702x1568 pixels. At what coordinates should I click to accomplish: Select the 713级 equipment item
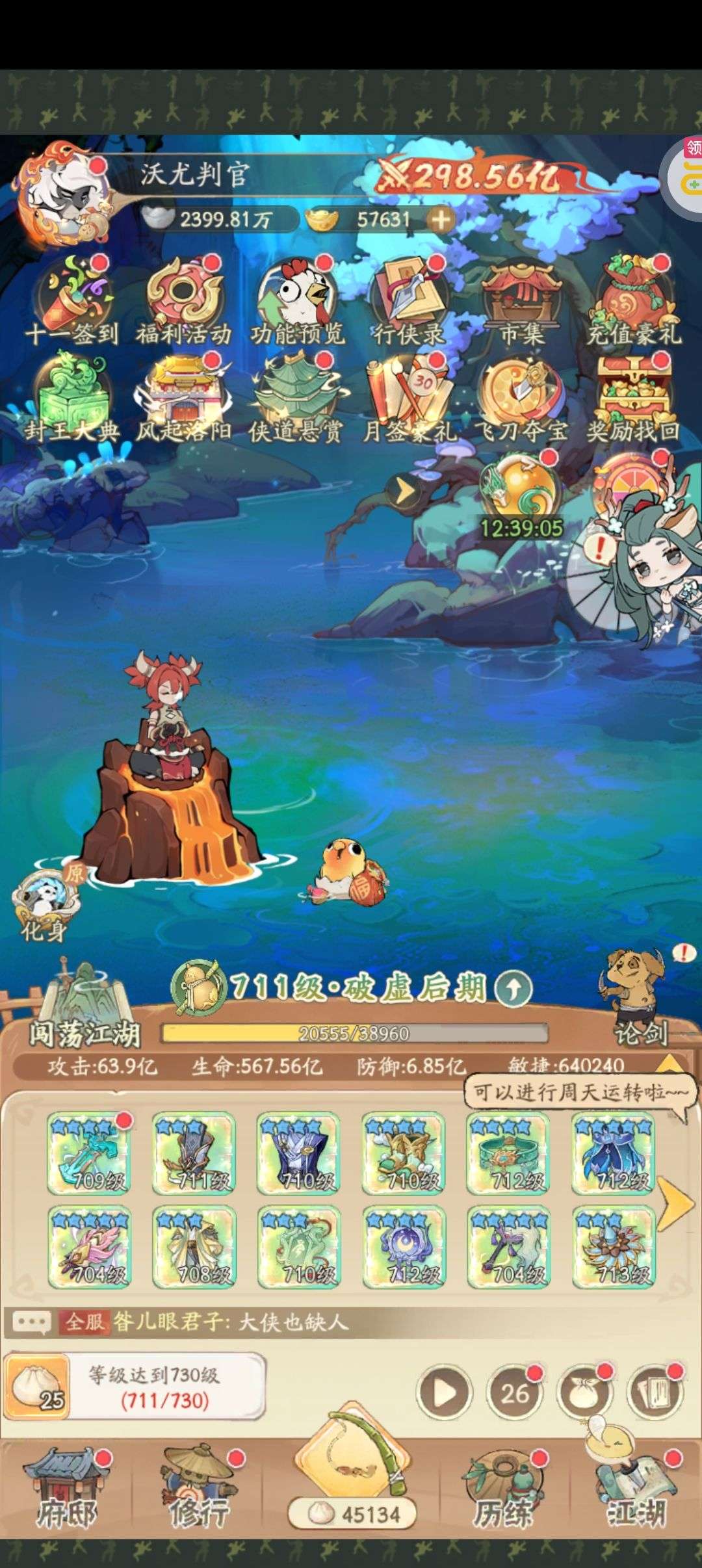tap(613, 1247)
